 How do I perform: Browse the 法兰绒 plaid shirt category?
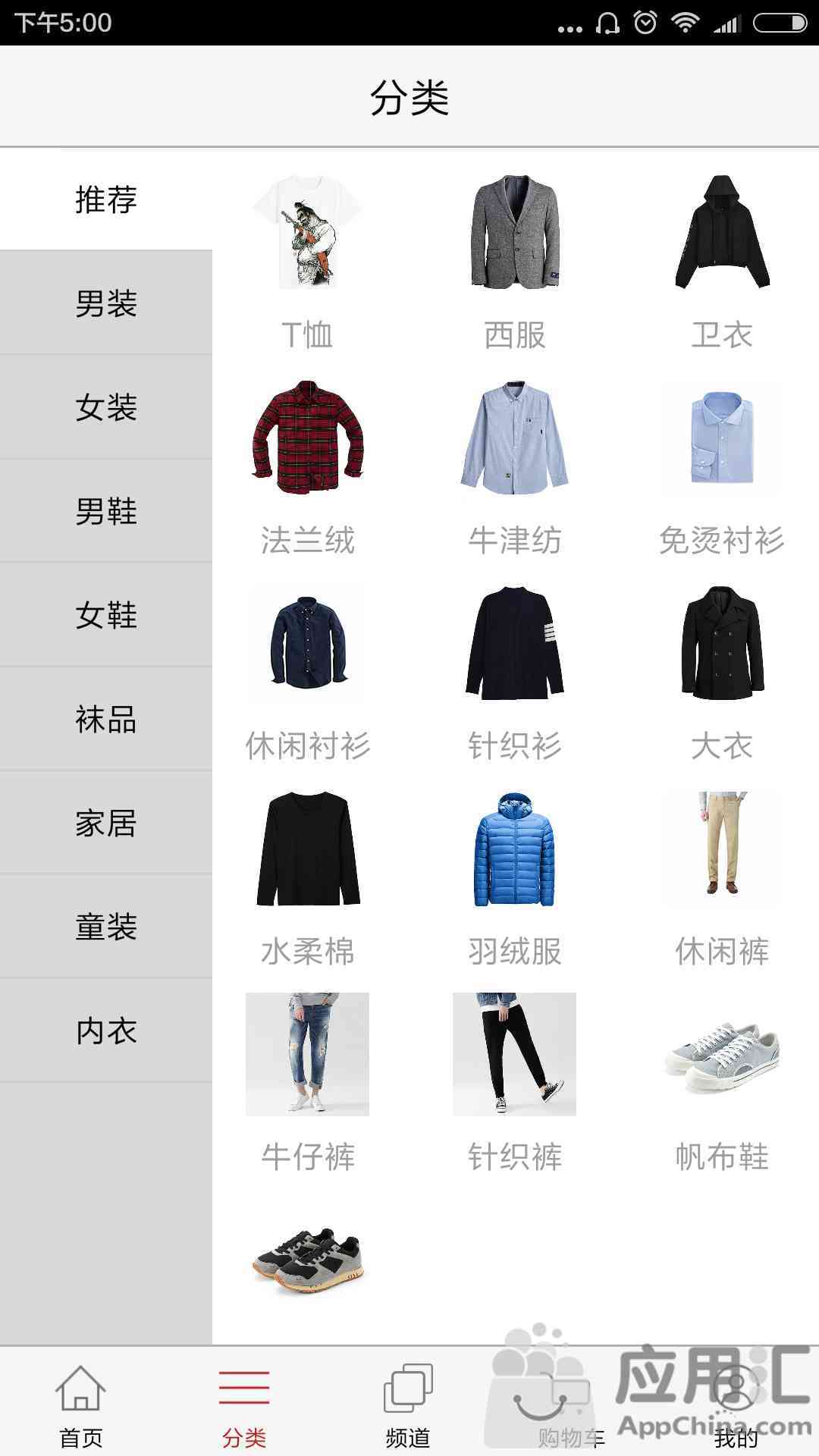click(307, 463)
